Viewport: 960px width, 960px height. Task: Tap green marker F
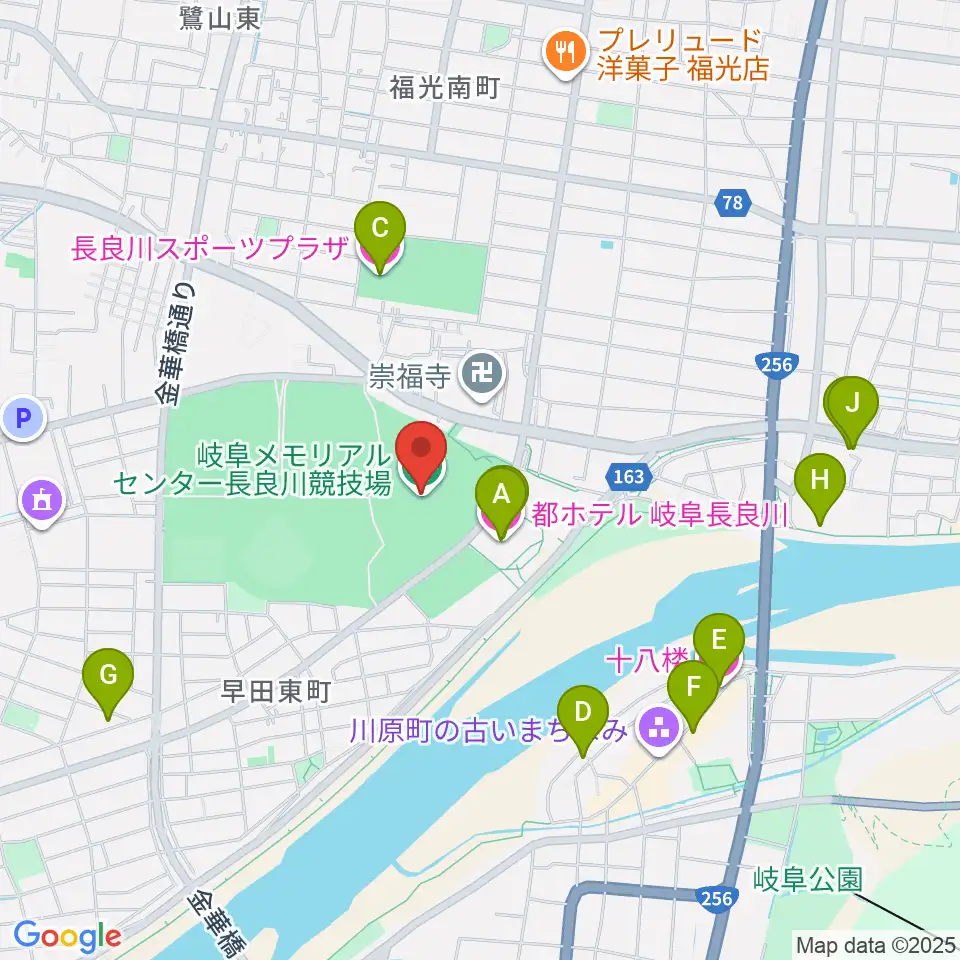[x=693, y=692]
